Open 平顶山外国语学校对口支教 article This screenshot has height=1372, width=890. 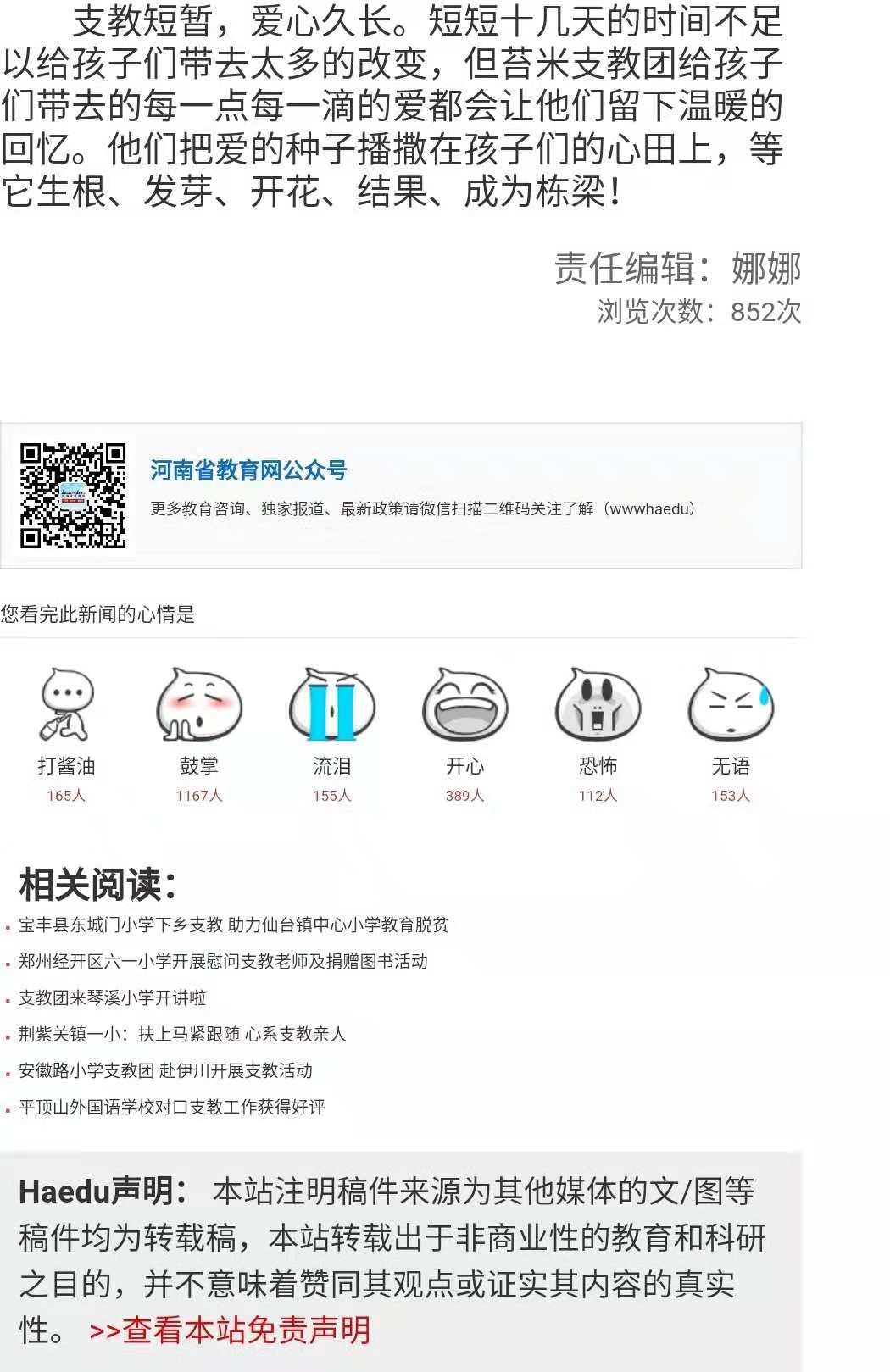coord(171,1107)
